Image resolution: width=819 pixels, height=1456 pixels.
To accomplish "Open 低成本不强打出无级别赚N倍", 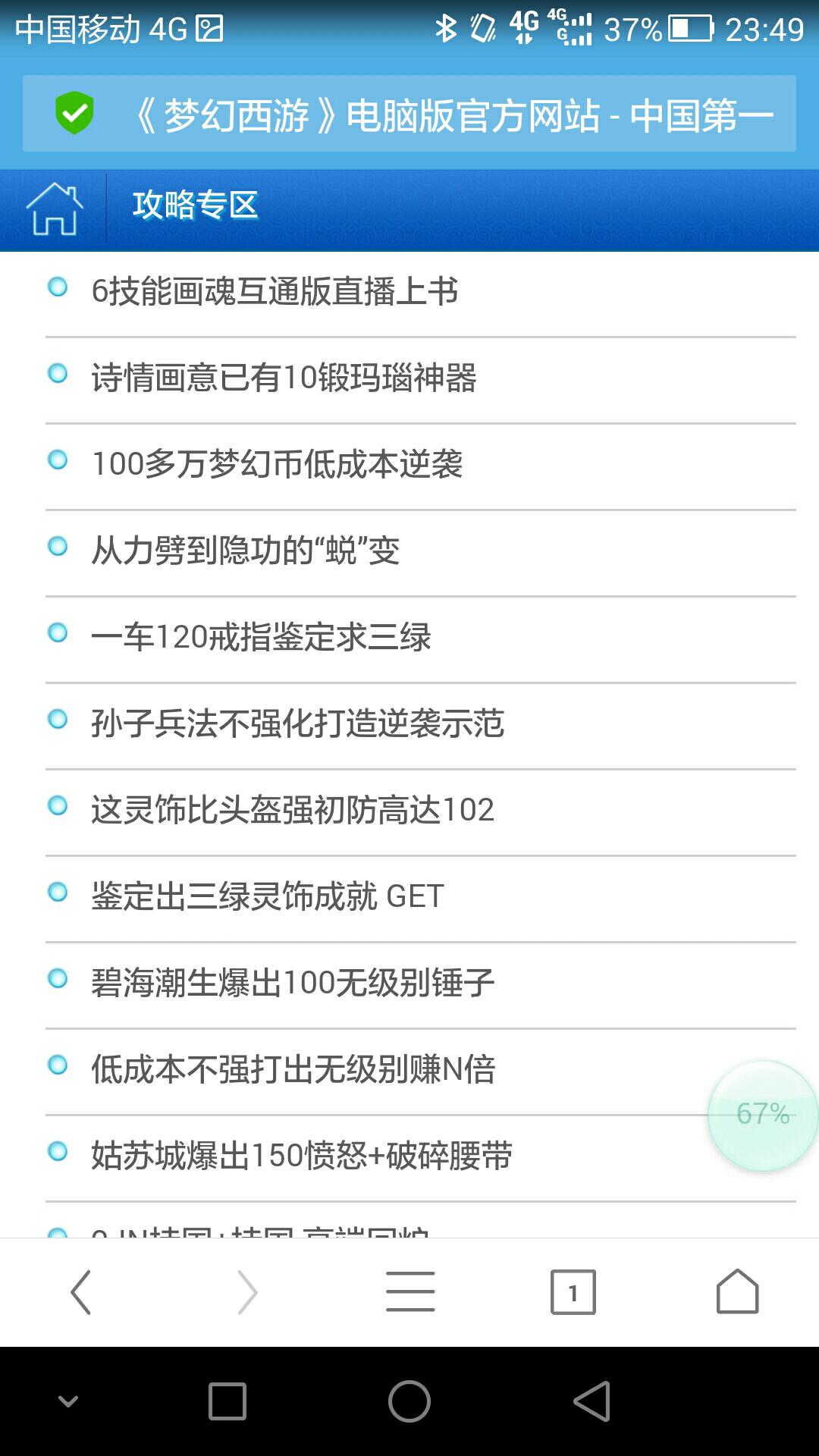I will tap(293, 1069).
